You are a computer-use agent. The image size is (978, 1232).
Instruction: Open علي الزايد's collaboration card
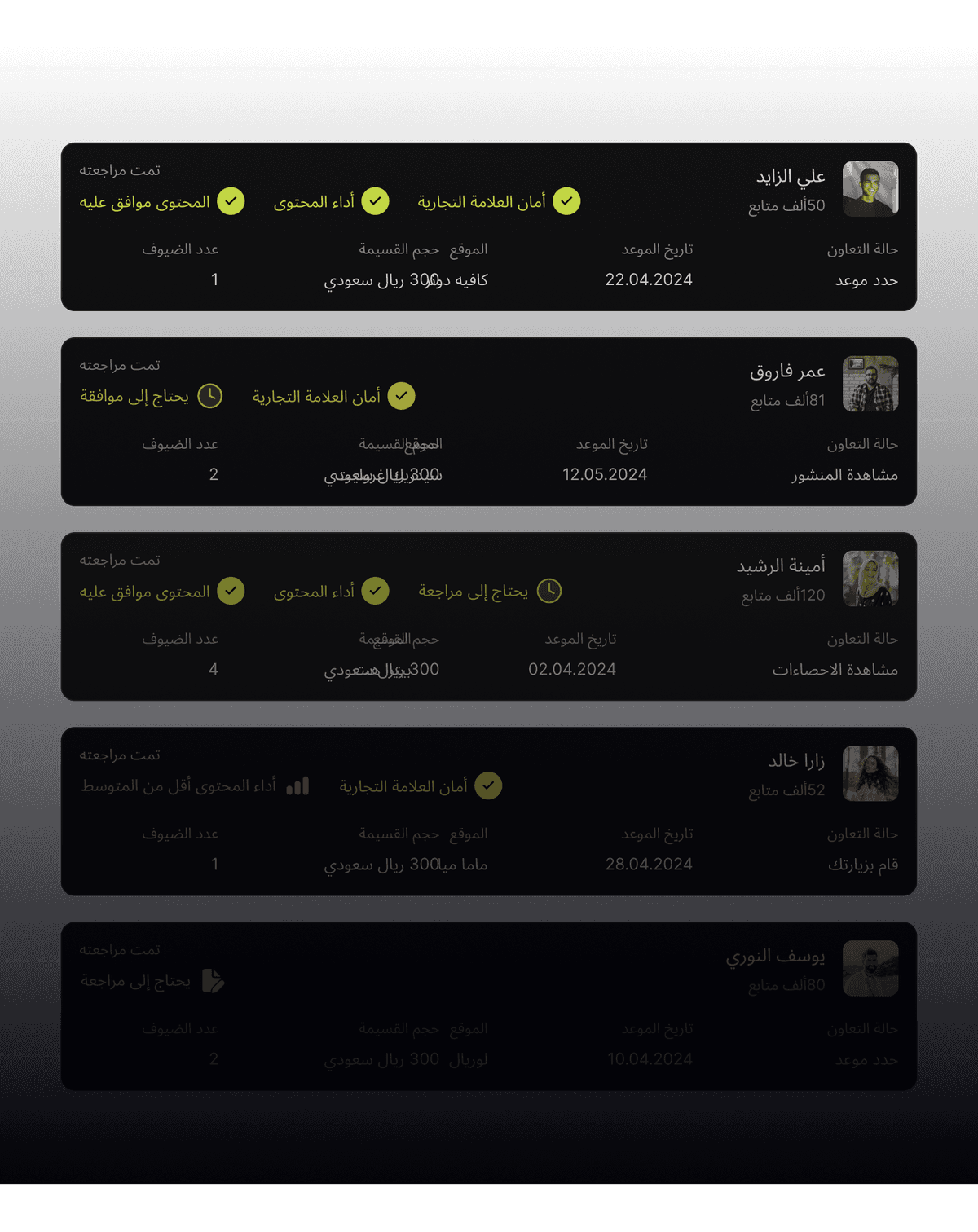(x=489, y=227)
